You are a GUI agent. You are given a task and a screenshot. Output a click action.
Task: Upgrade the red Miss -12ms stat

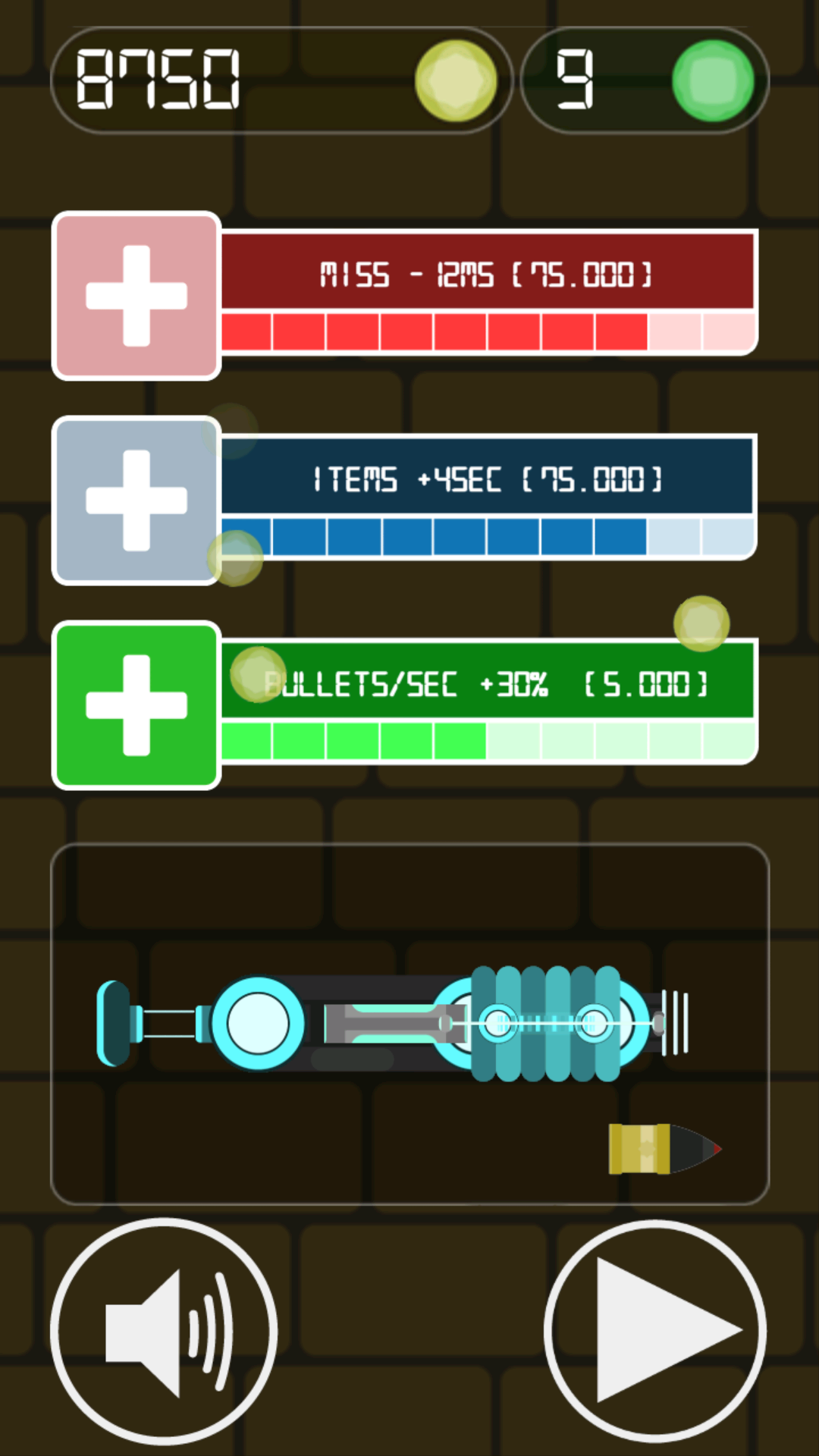(x=136, y=296)
